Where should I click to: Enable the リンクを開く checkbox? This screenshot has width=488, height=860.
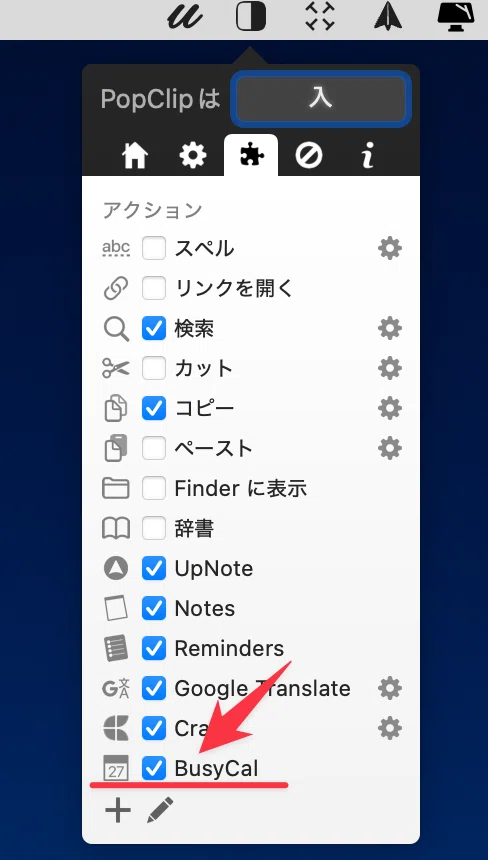[154, 288]
